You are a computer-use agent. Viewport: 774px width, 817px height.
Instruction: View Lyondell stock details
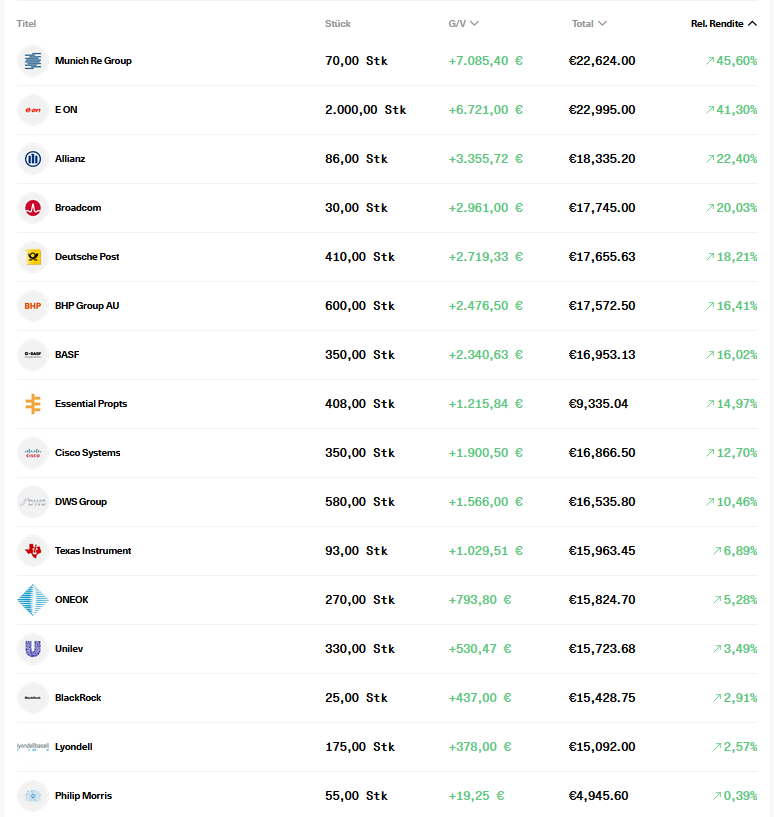(x=74, y=747)
